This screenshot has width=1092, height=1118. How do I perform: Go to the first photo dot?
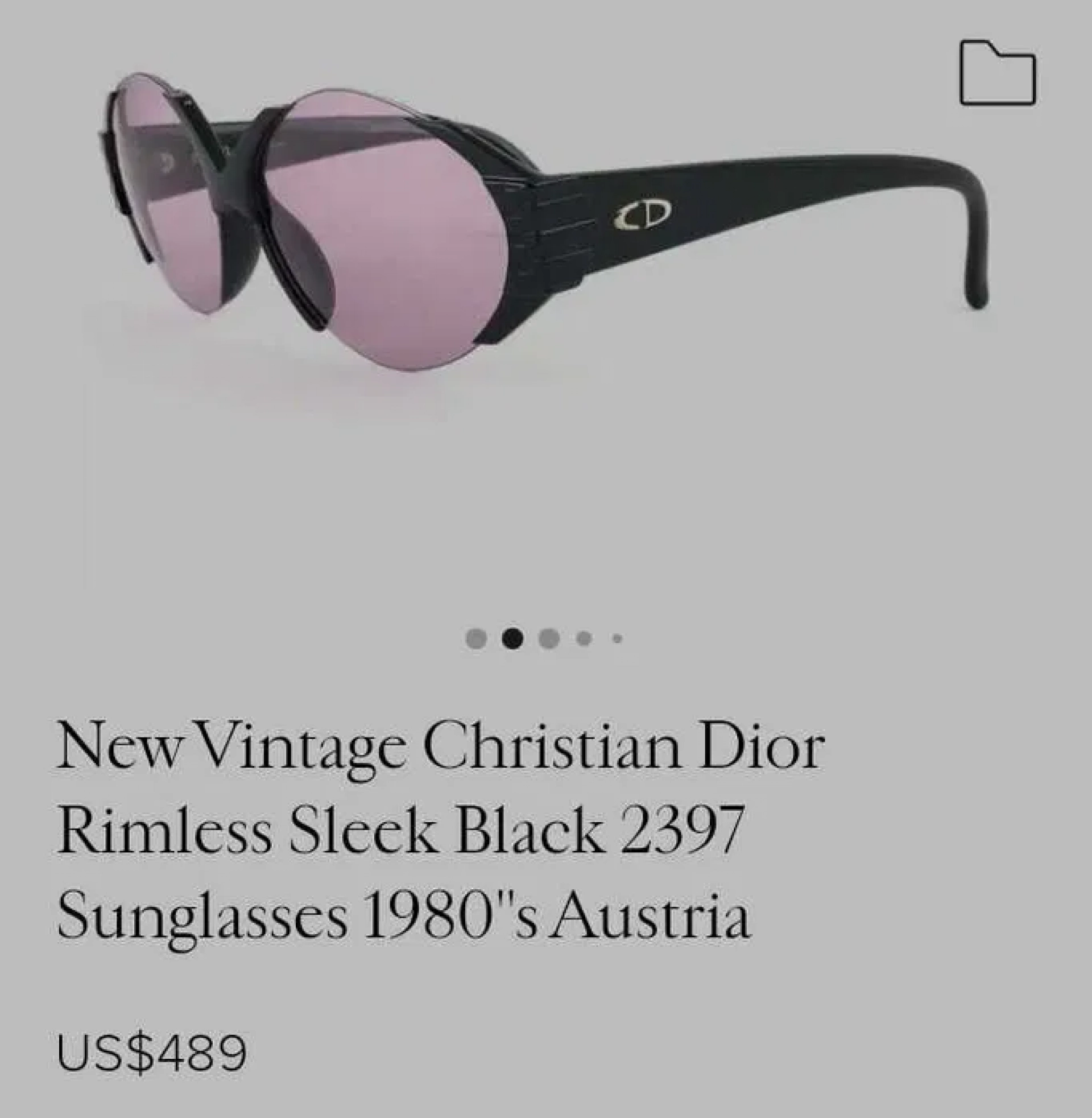point(476,638)
